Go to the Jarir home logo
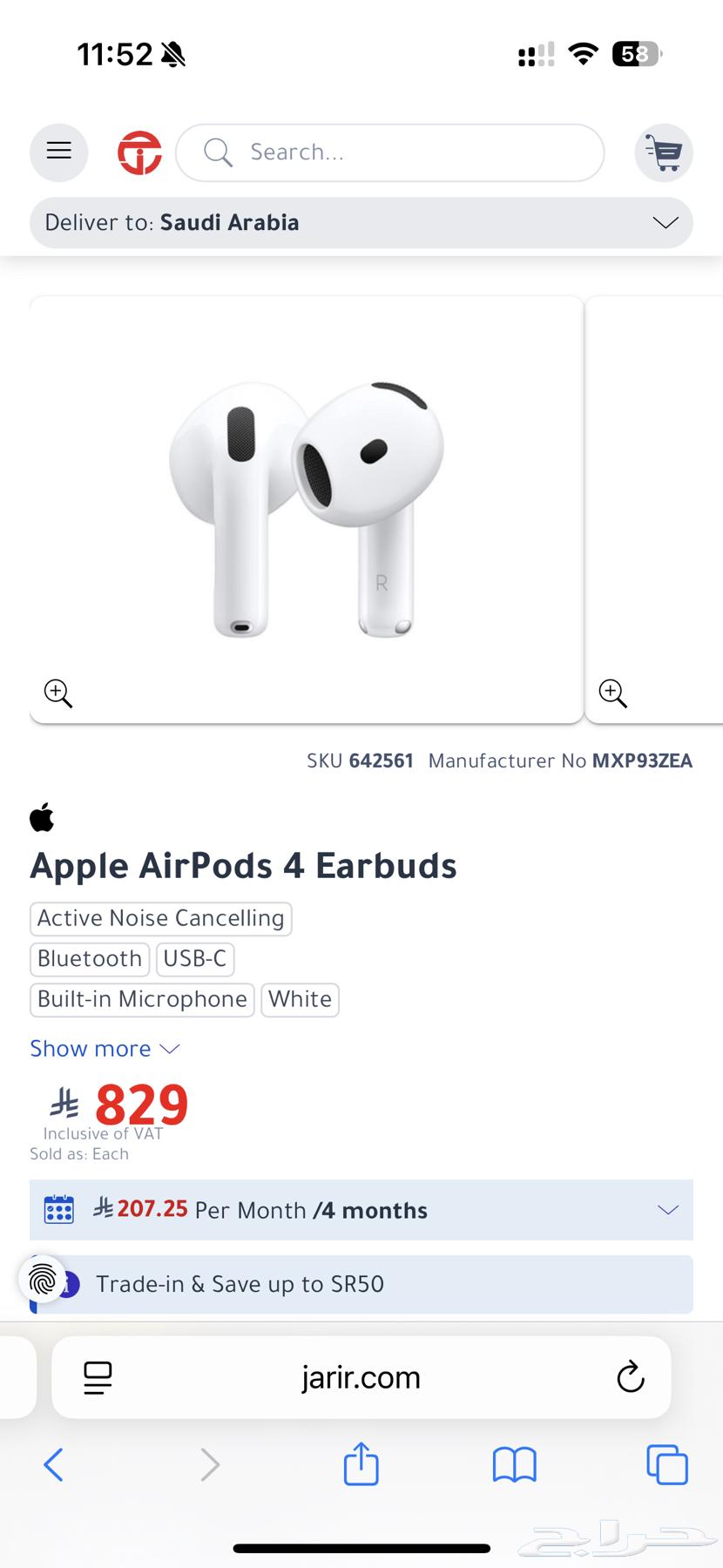The image size is (723, 1568). [x=139, y=152]
